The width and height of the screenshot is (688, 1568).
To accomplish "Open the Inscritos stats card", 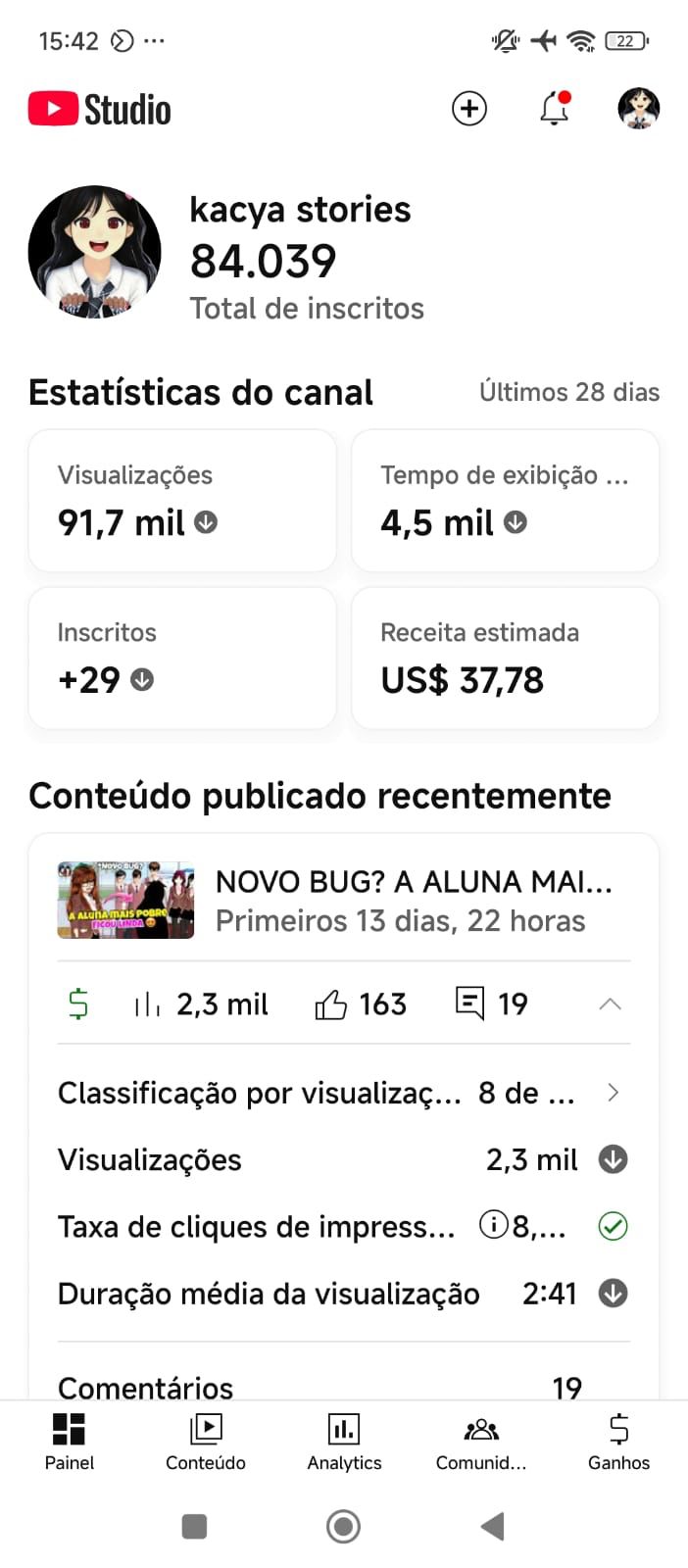I will pyautogui.click(x=182, y=658).
